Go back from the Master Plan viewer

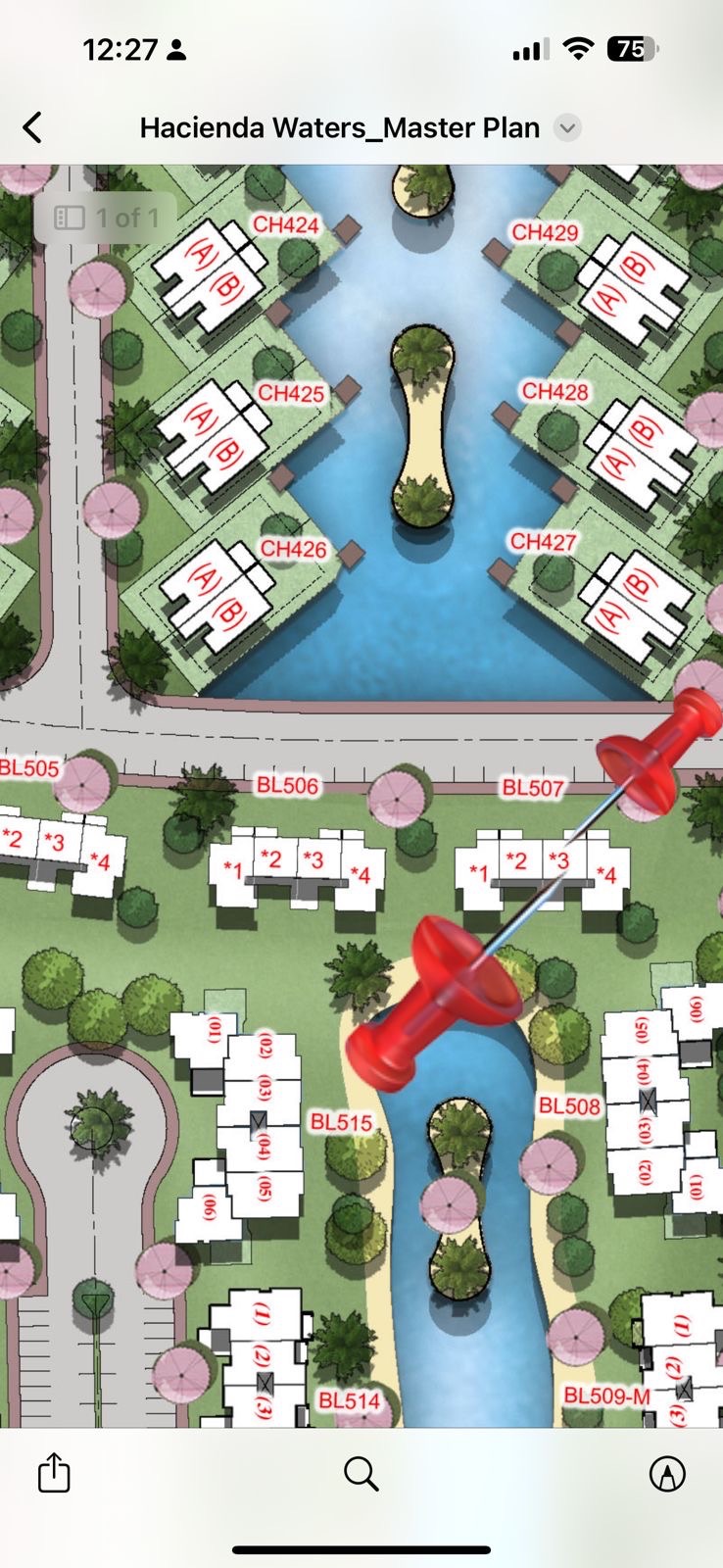[x=32, y=127]
